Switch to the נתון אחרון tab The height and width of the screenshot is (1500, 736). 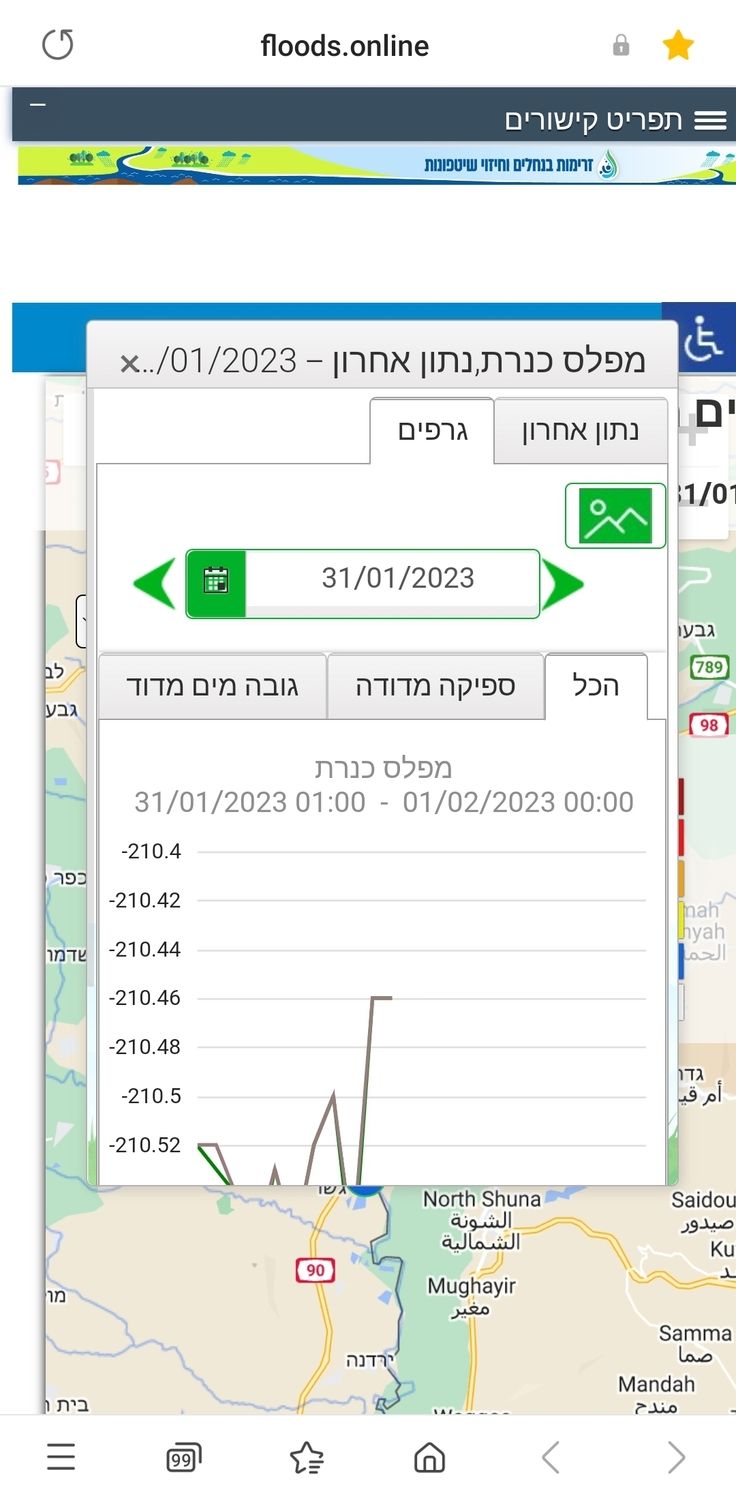click(580, 431)
